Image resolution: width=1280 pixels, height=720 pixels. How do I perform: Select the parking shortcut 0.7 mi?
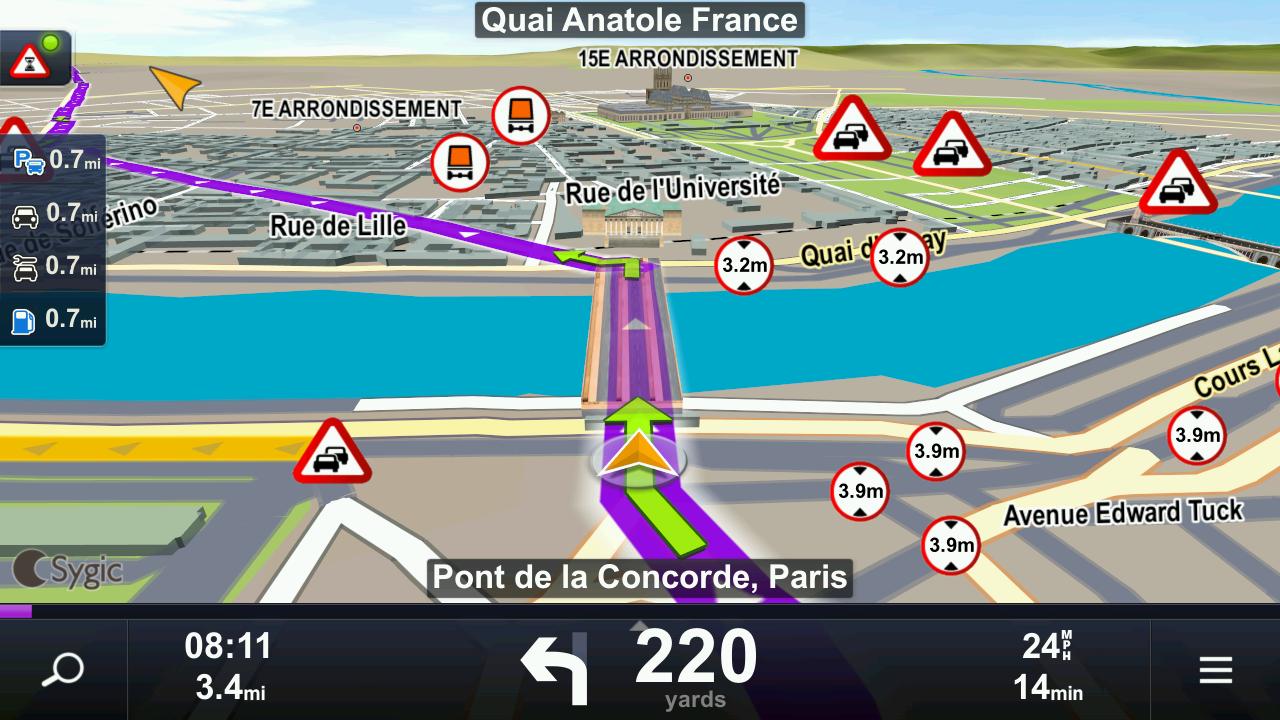[x=53, y=160]
